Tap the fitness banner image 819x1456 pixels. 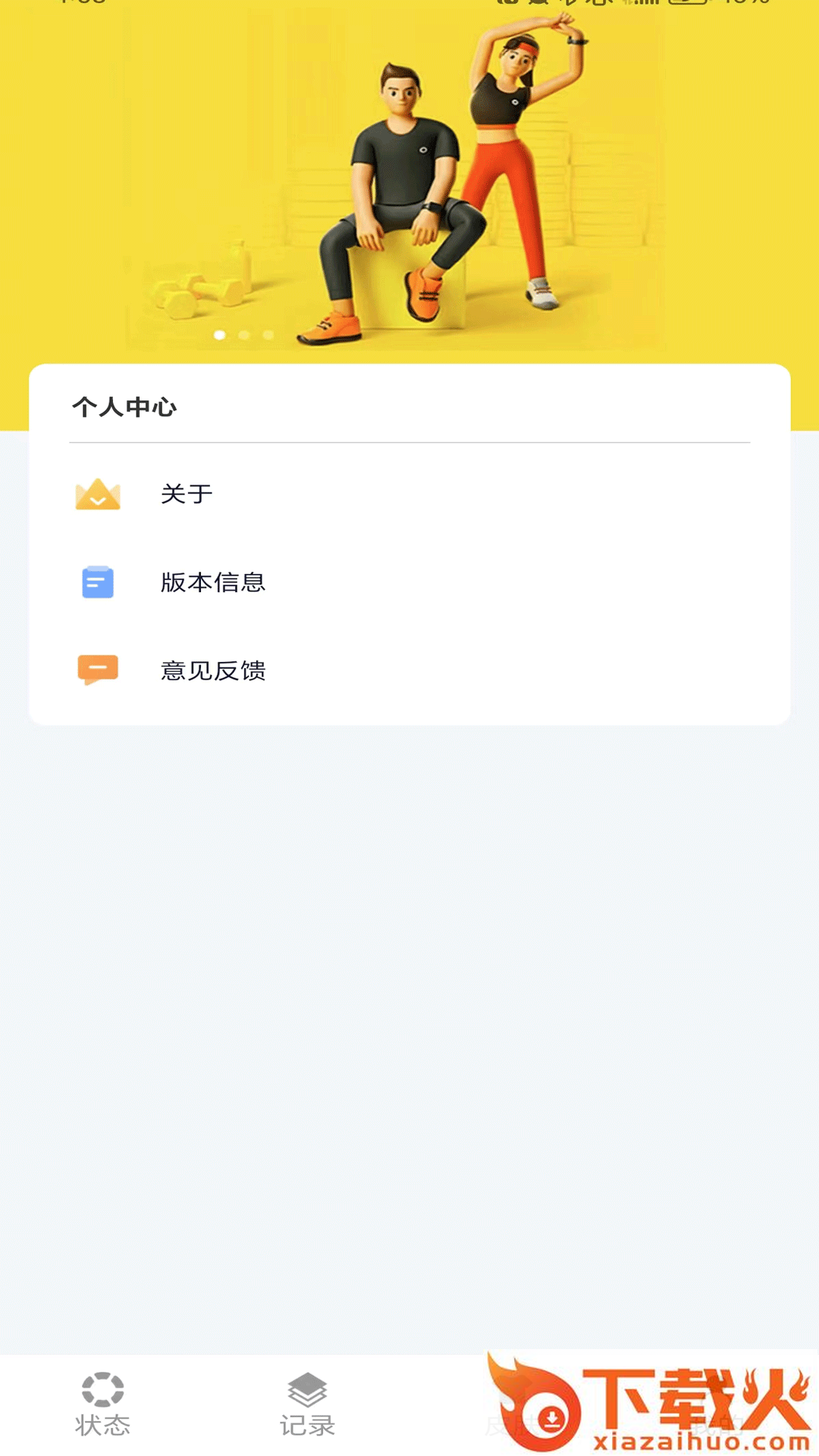[x=409, y=182]
